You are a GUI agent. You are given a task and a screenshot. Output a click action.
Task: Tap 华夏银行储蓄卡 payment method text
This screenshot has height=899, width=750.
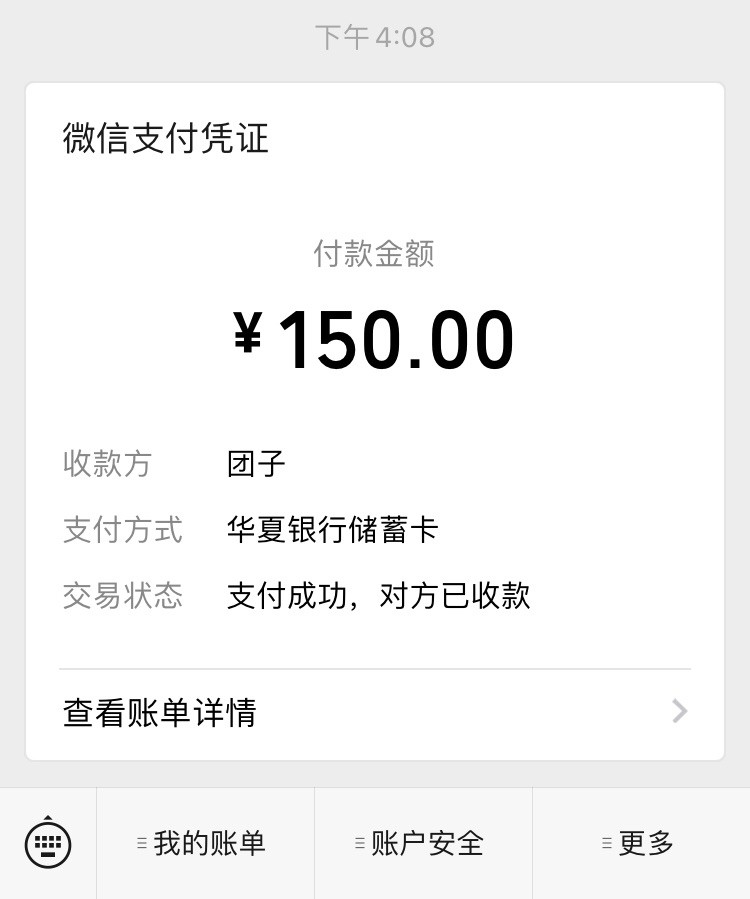[333, 530]
